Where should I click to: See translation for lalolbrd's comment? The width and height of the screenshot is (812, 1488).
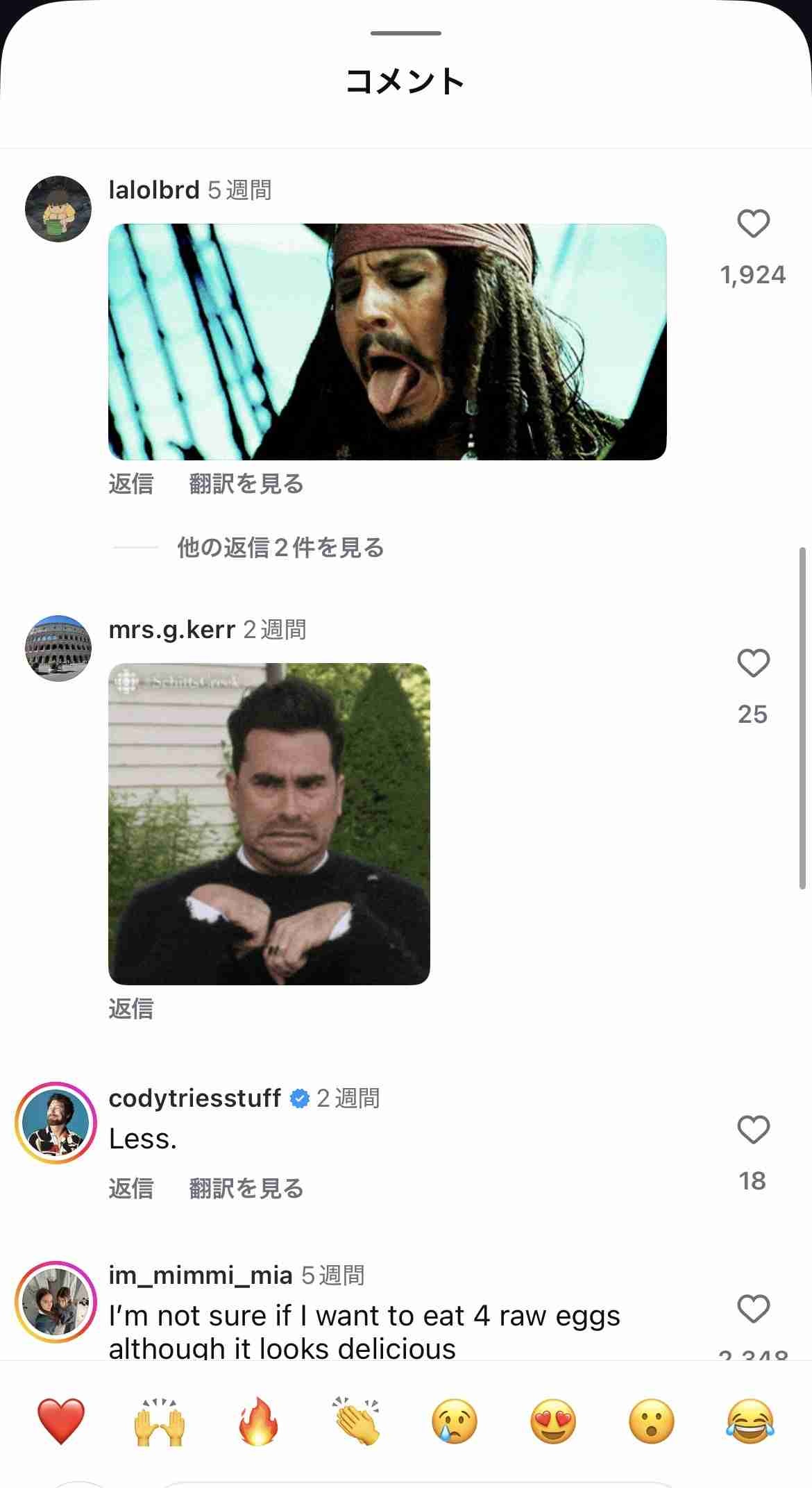[x=246, y=484]
